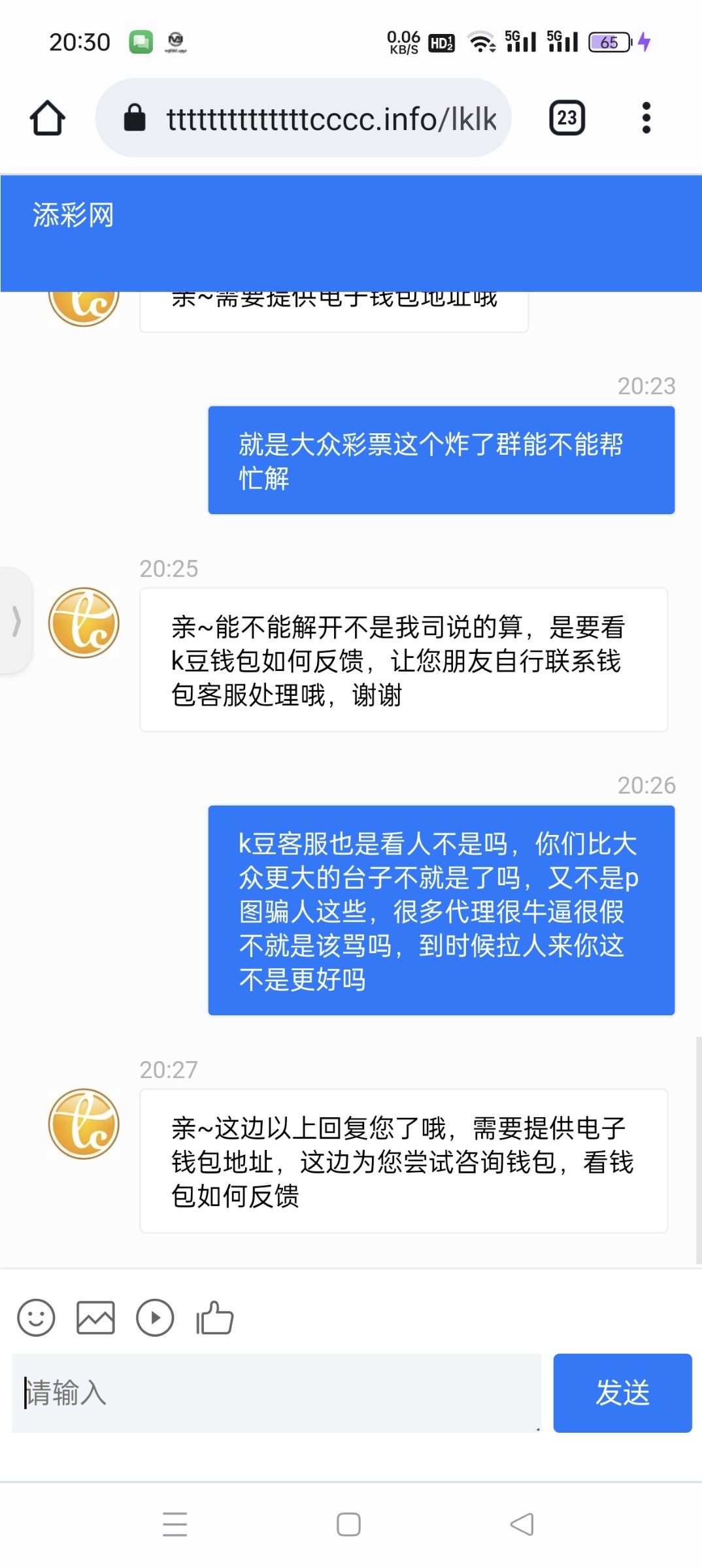Image resolution: width=702 pixels, height=1568 pixels.
Task: Attach a video to the chat
Action: 155,1317
